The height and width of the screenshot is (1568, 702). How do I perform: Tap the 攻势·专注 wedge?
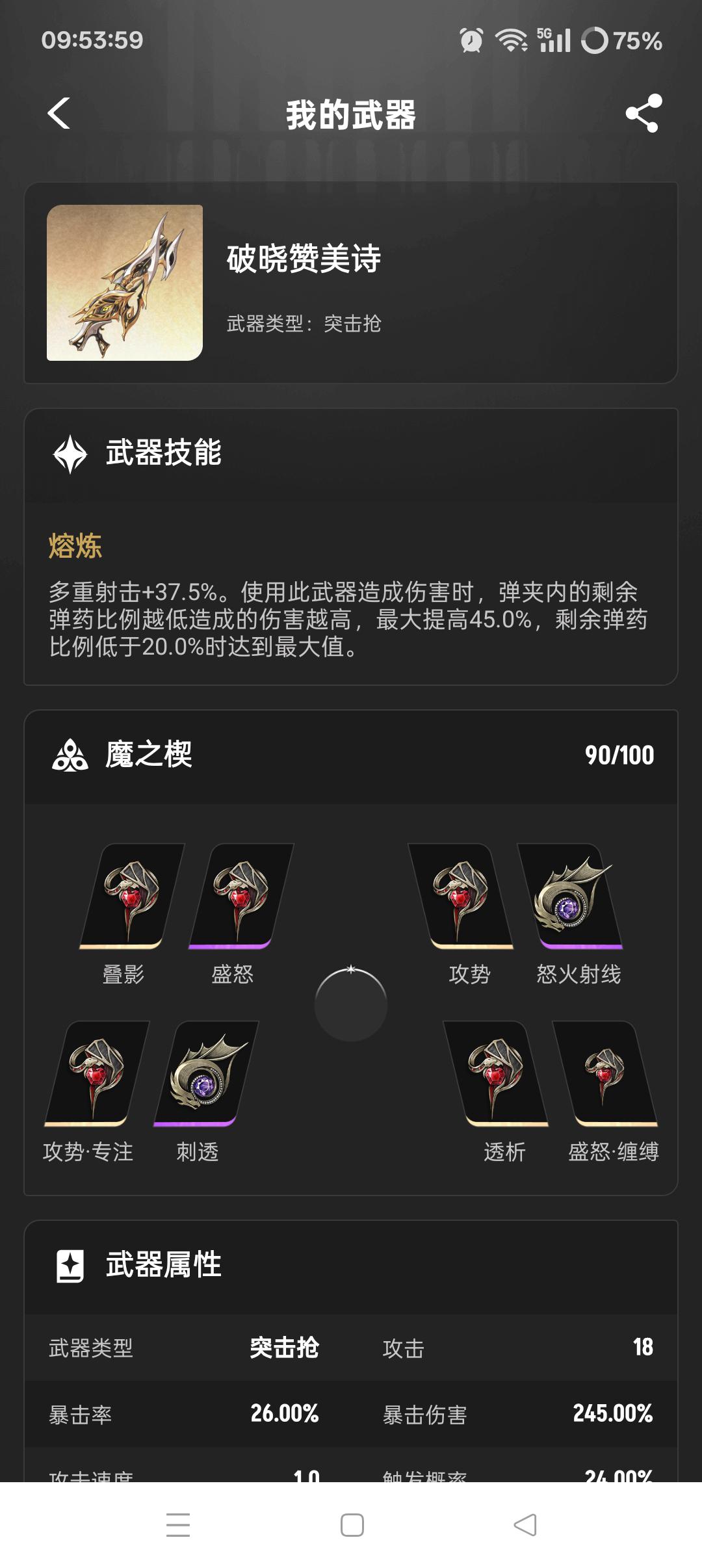click(96, 1073)
